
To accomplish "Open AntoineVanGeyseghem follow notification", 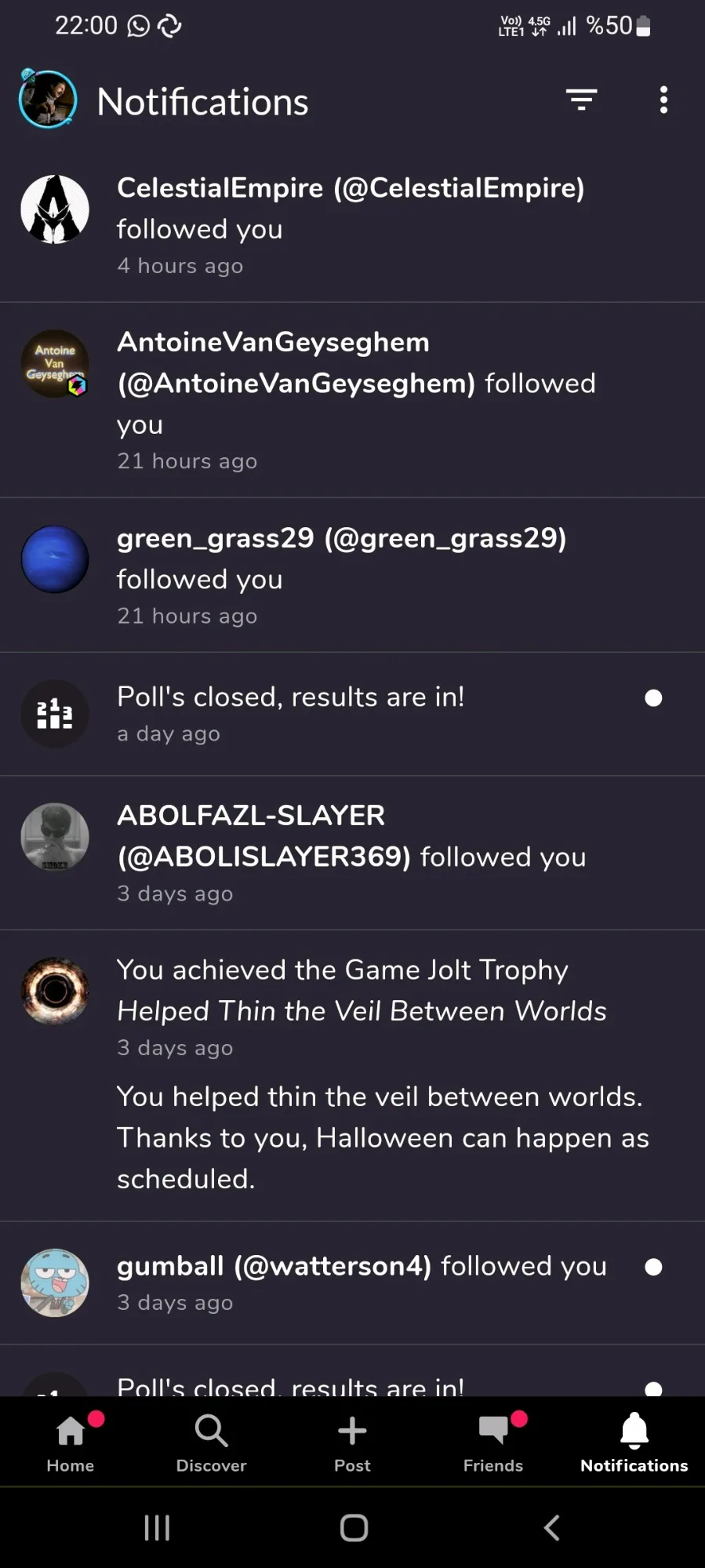I will click(351, 400).
